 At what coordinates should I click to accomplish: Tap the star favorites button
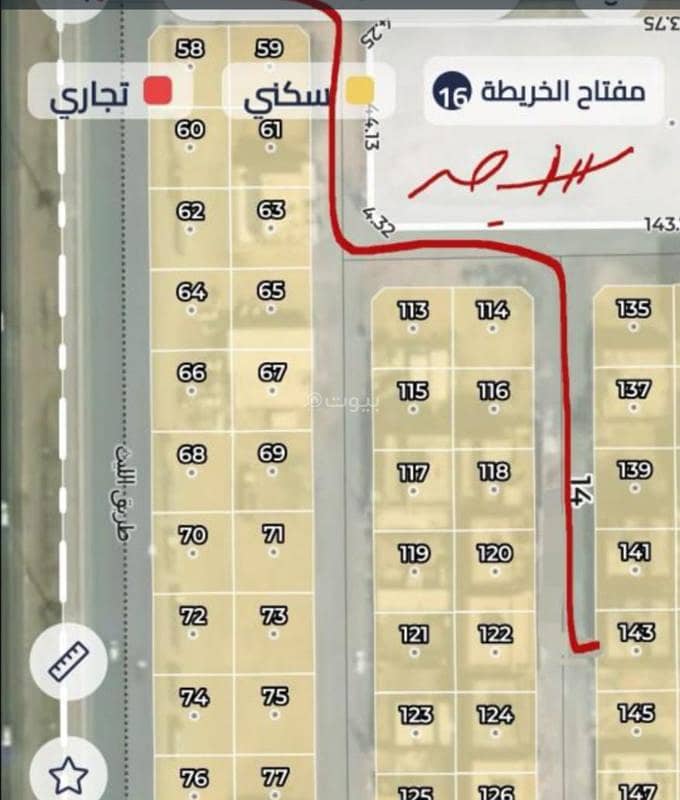coord(68,772)
